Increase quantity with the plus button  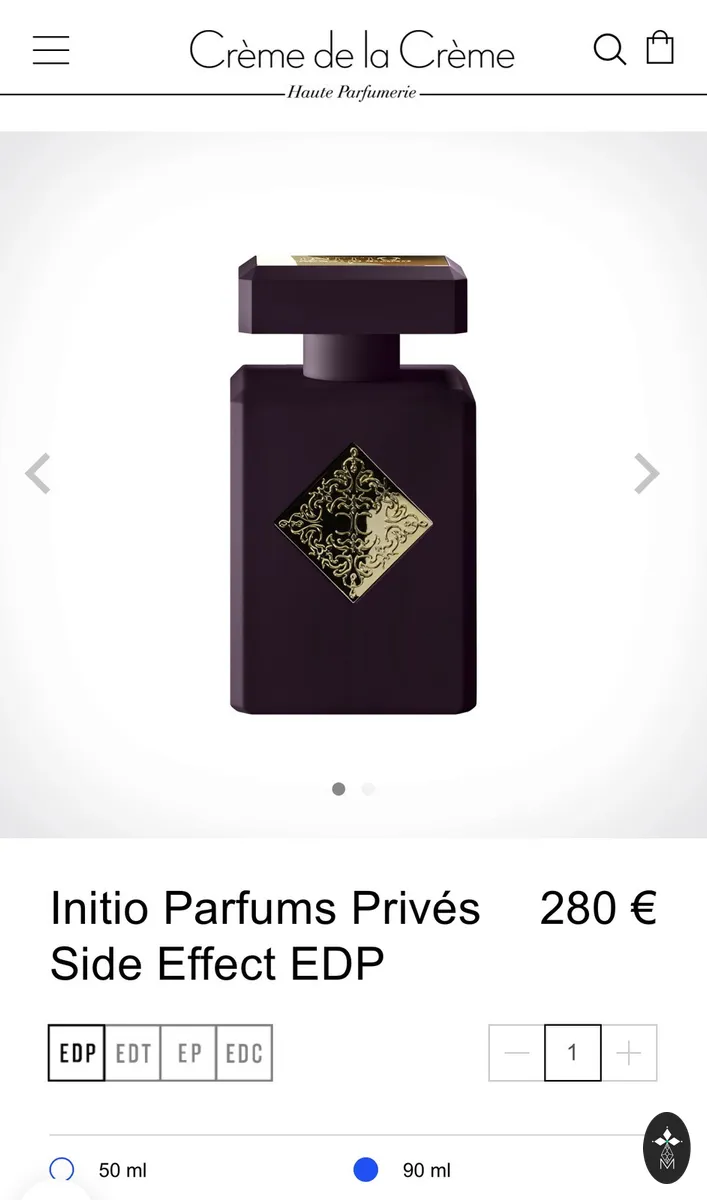[629, 1053]
